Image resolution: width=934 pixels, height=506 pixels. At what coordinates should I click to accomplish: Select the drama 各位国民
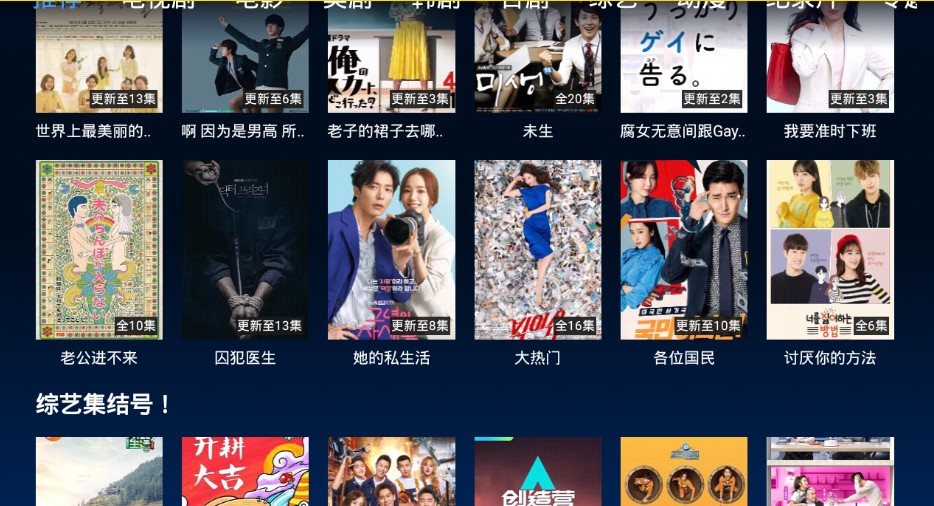[x=683, y=250]
